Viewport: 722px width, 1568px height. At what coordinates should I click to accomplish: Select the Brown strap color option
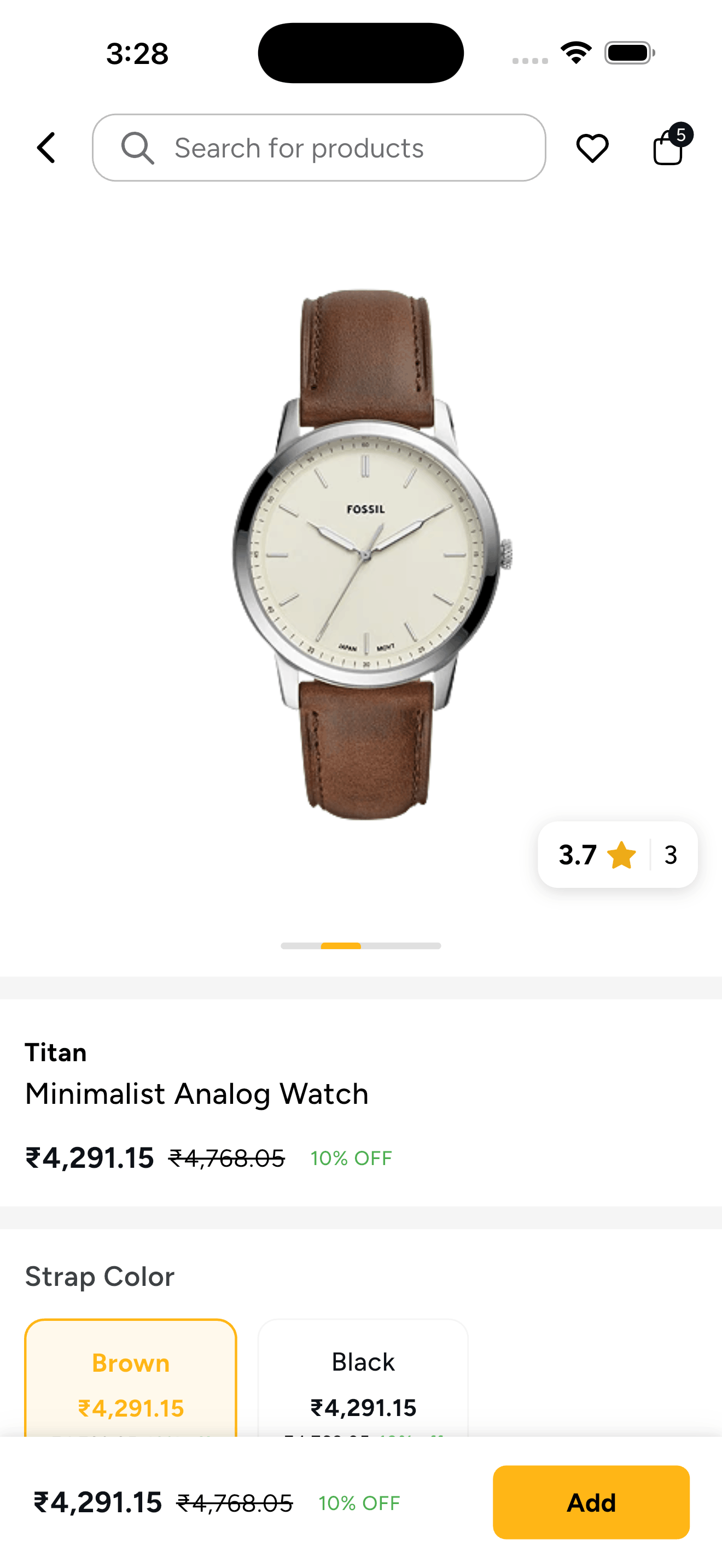pyautogui.click(x=130, y=1378)
